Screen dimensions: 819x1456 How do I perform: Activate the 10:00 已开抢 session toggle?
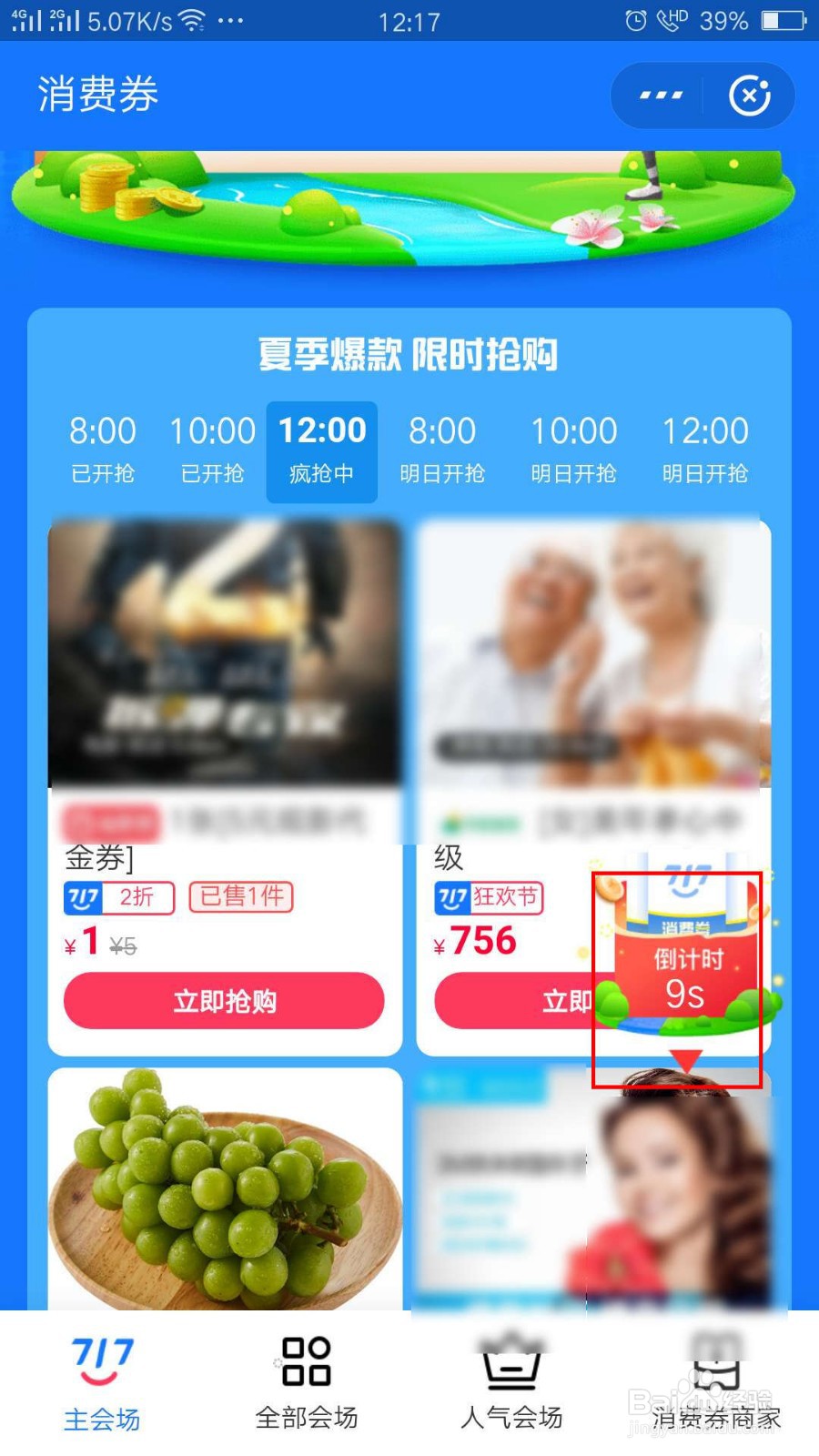pos(211,450)
